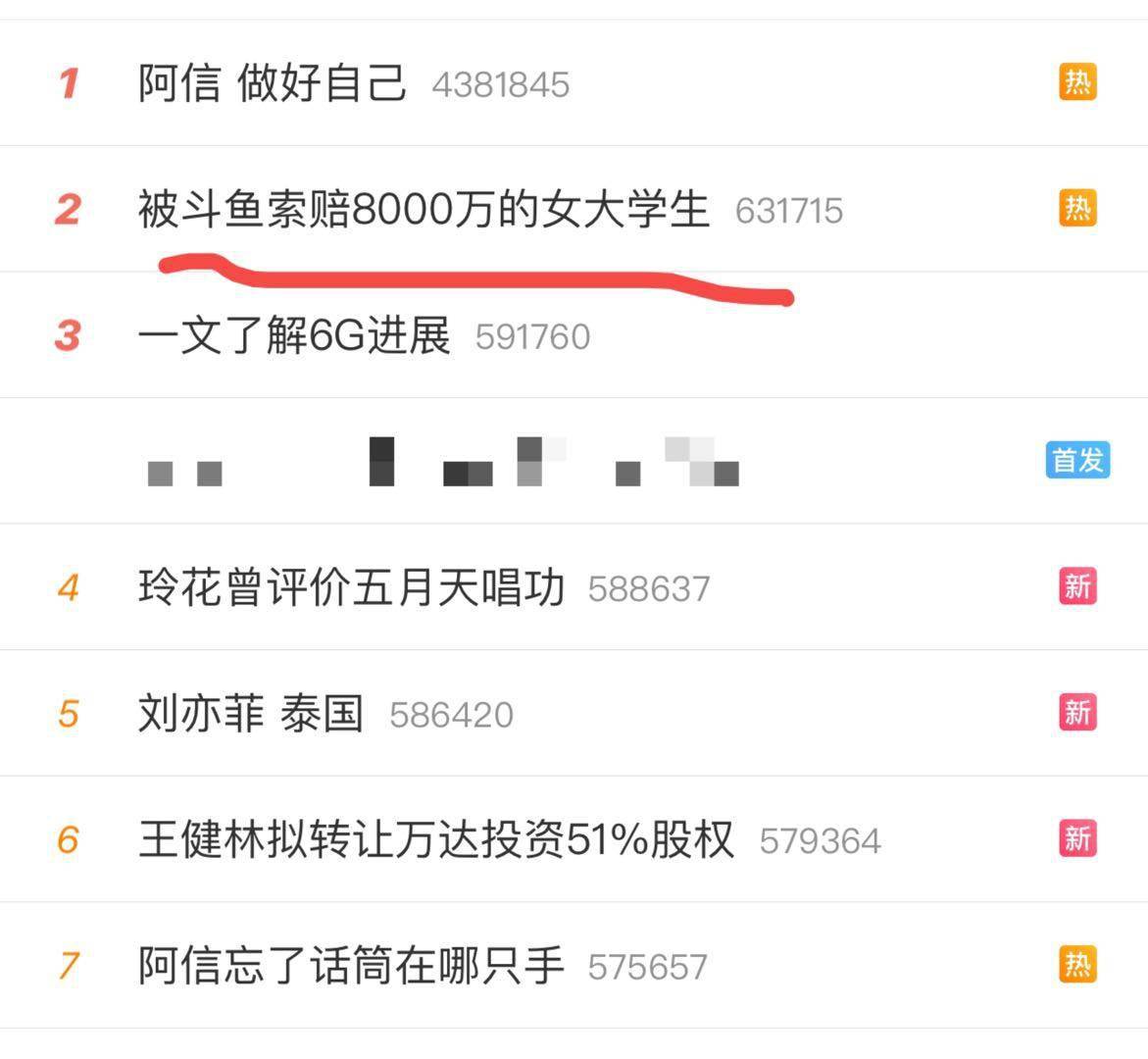Screen dimensions: 1148x1059
Task: Open the 刘亦菲 泰国 trending entry
Action: 251,714
